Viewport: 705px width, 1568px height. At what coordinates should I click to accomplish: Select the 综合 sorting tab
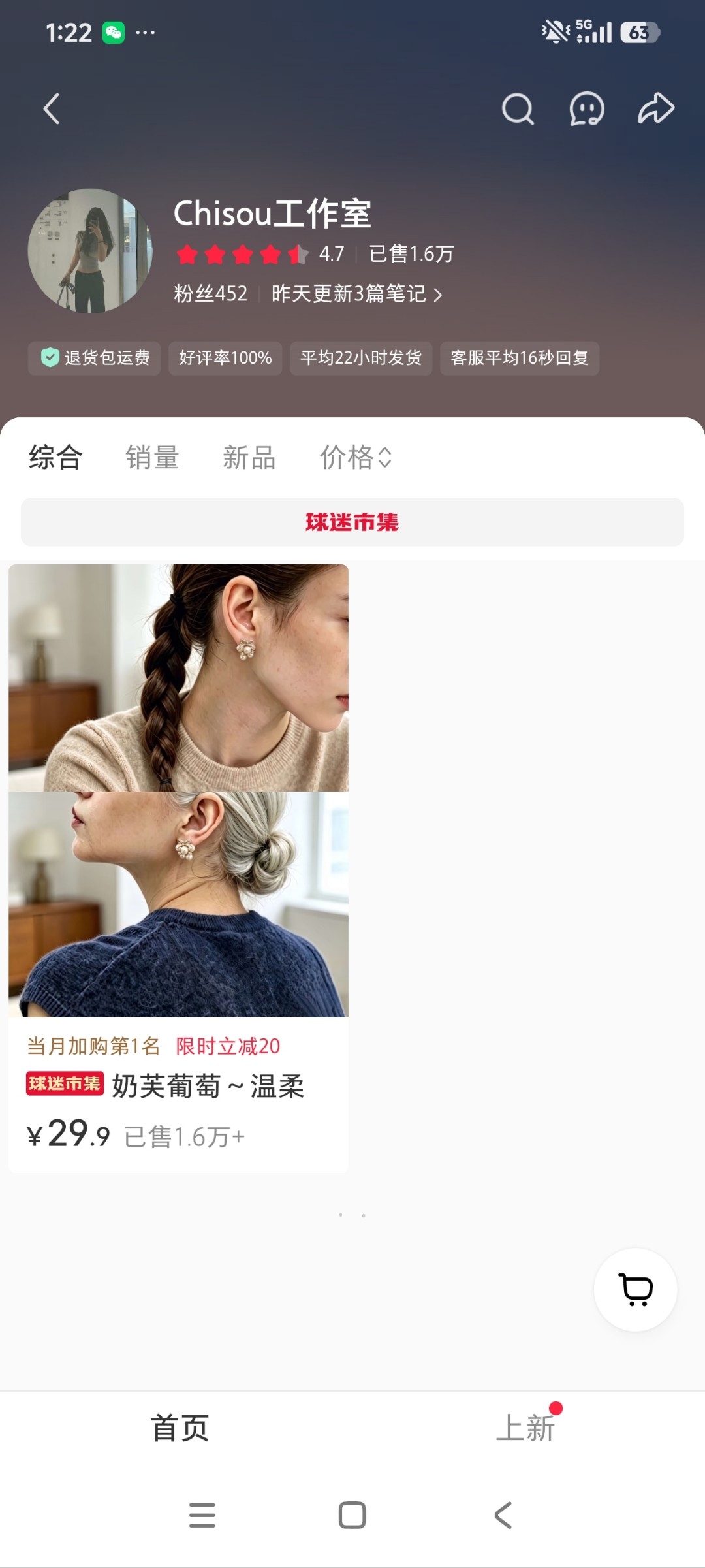[x=55, y=457]
